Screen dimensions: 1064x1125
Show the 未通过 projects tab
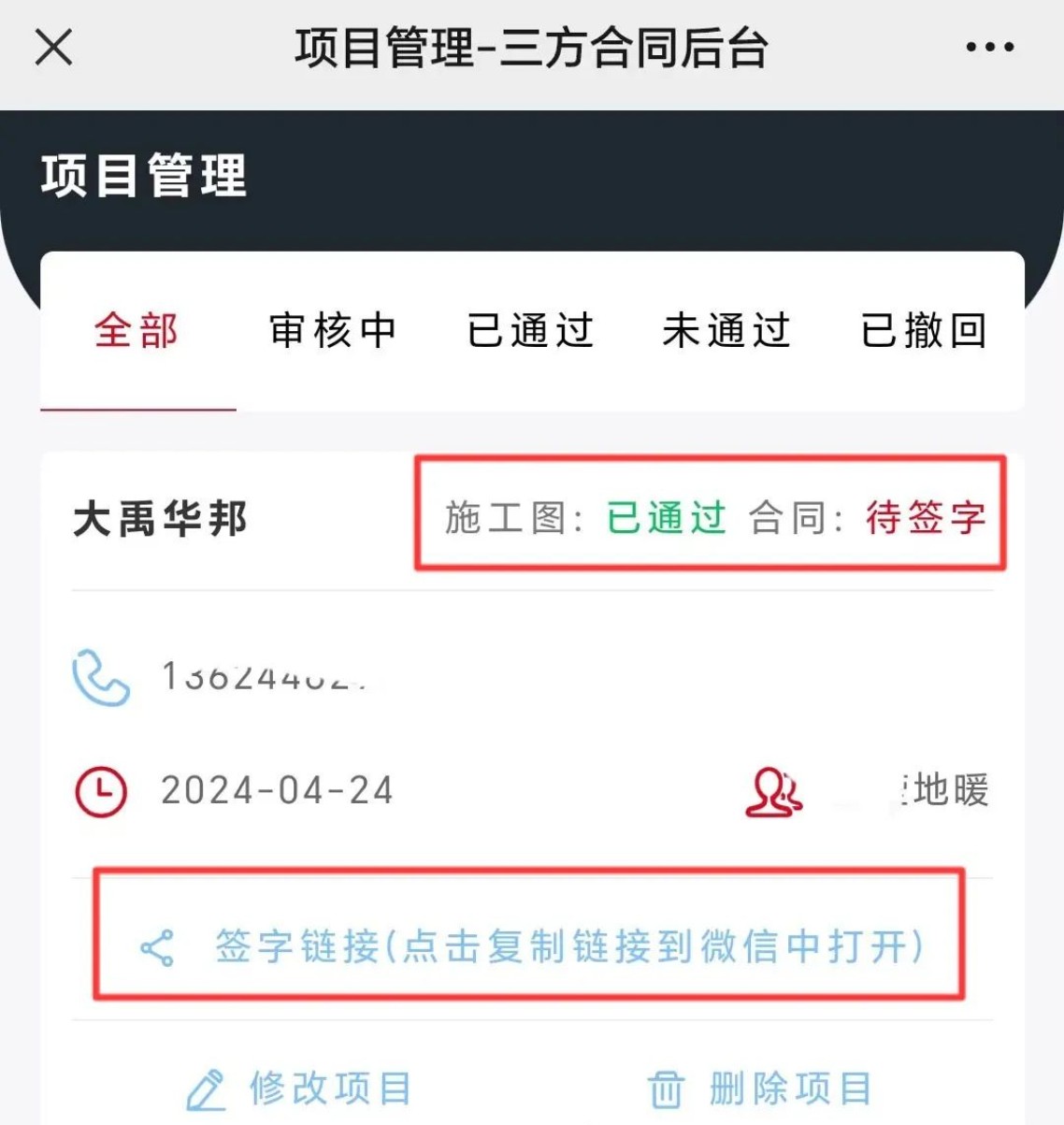pos(726,331)
